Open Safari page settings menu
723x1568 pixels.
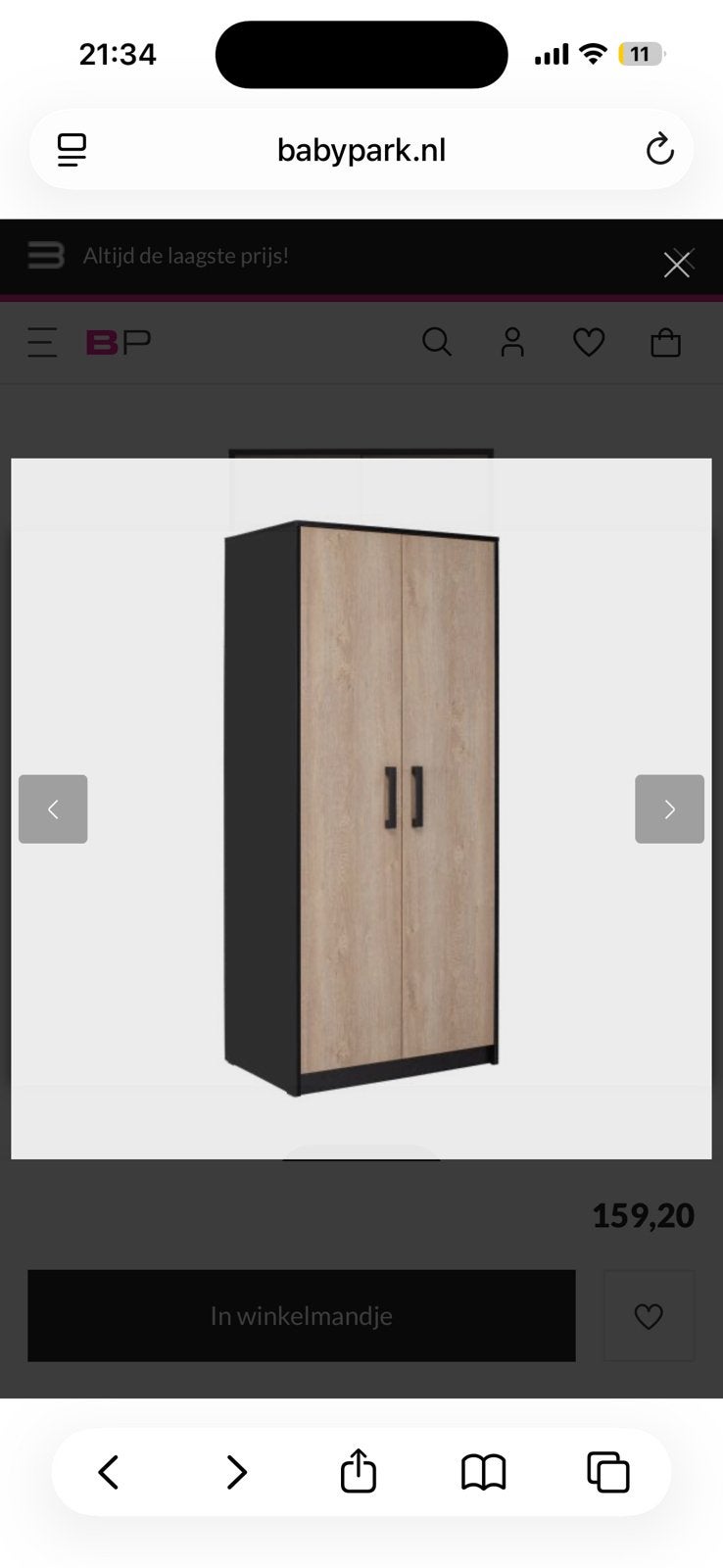tap(72, 150)
